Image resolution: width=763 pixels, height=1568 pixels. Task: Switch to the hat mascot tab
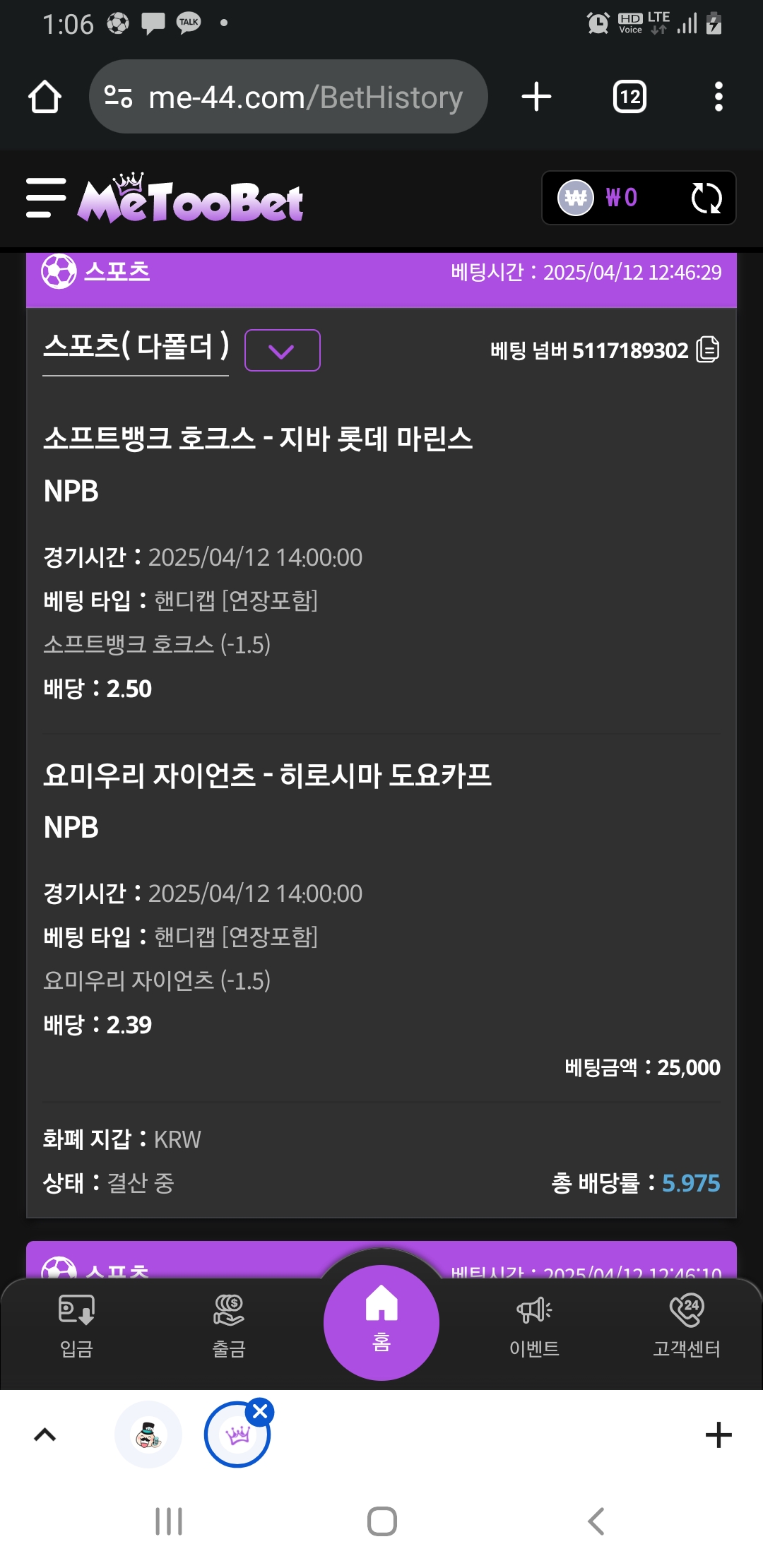pos(148,1435)
